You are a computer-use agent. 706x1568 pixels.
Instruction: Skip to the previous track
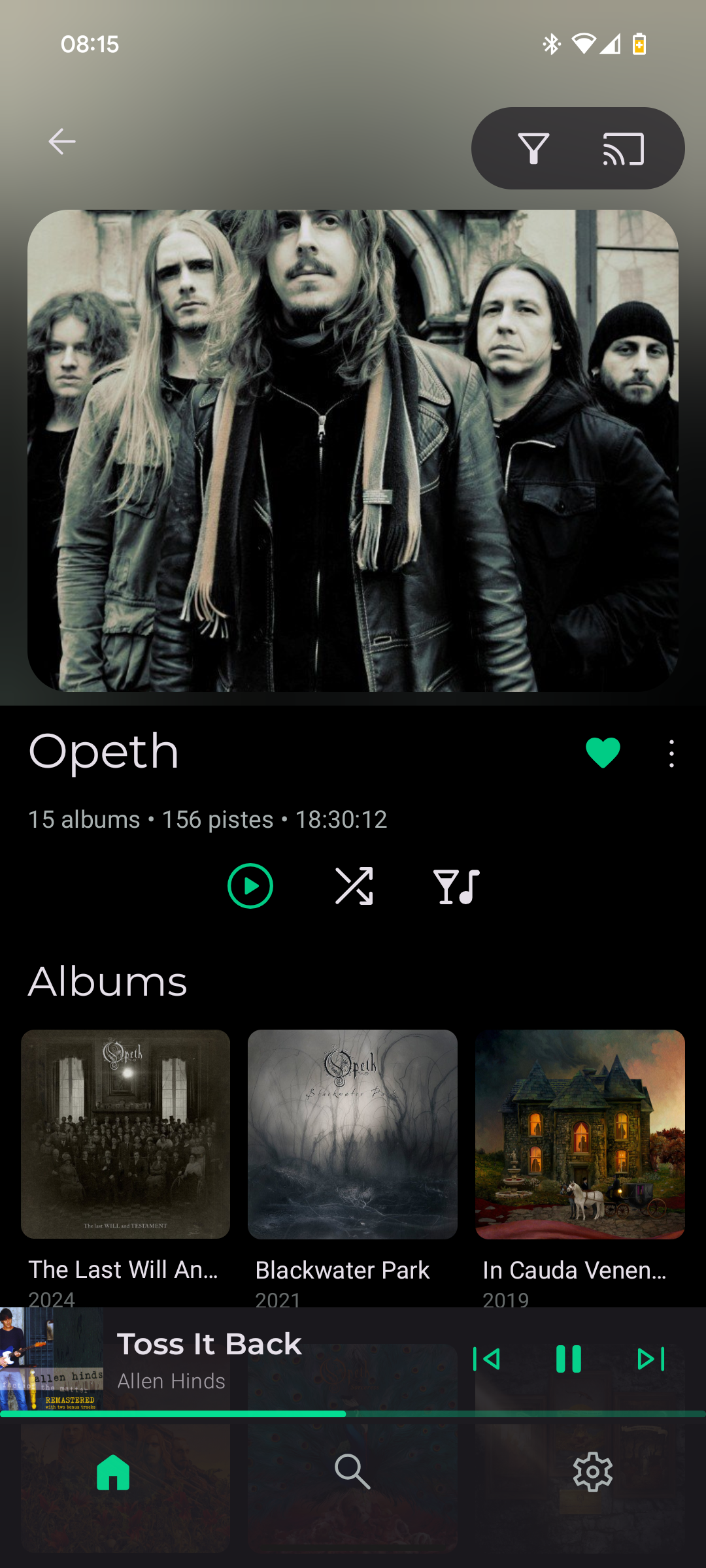click(486, 1359)
